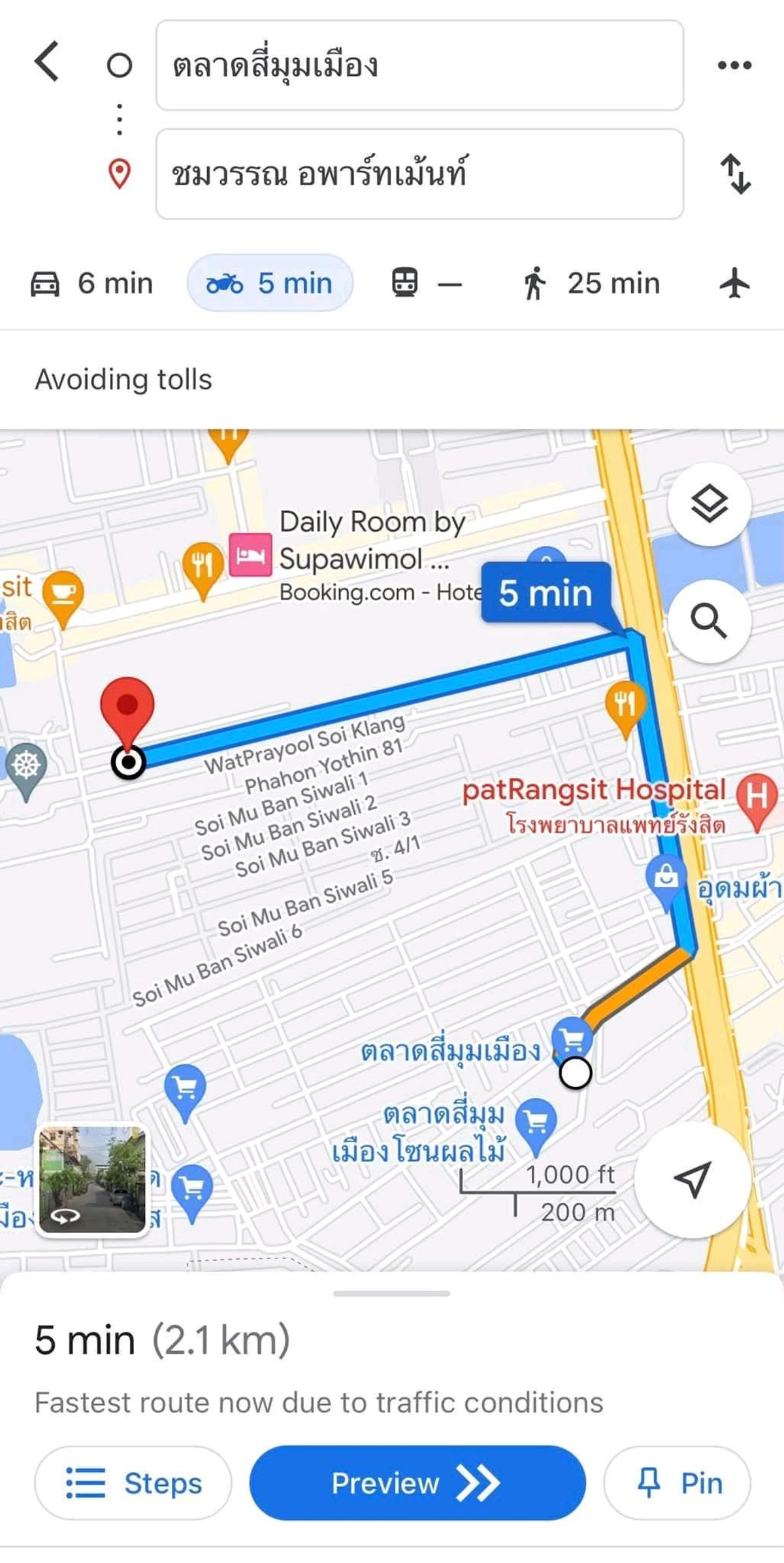Open the three-dot overflow menu
The image size is (784, 1563).
click(x=734, y=65)
